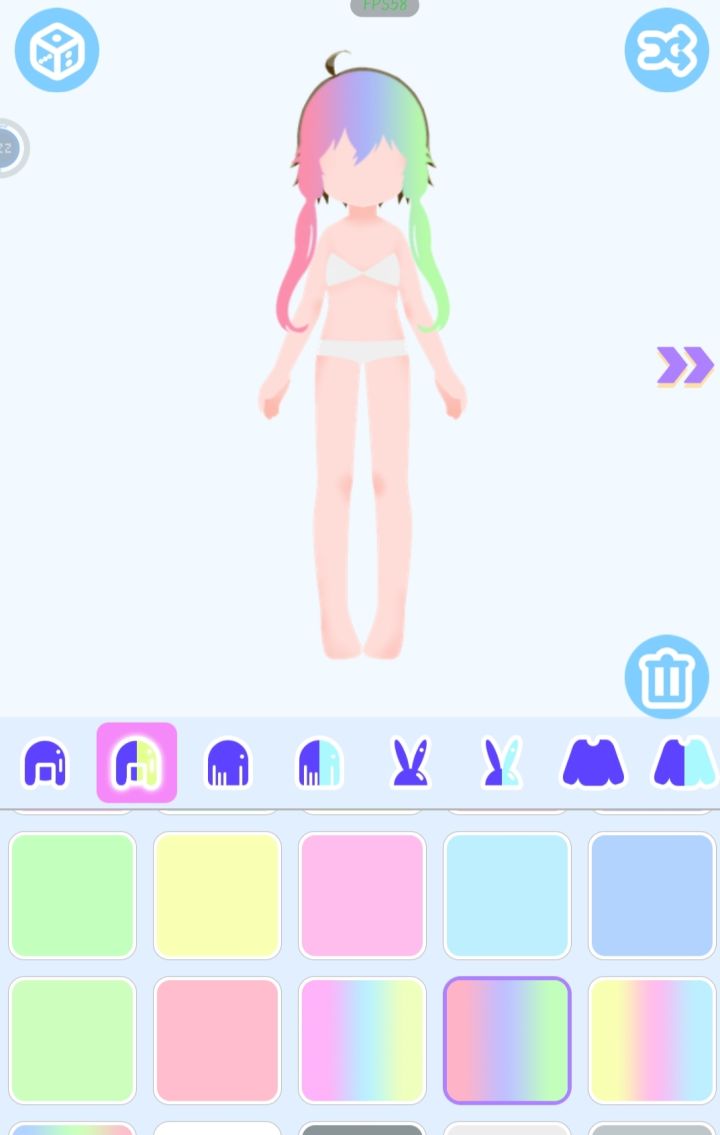Image resolution: width=720 pixels, height=1135 pixels.
Task: Open the two-tone back hair color tab
Action: coord(320,763)
